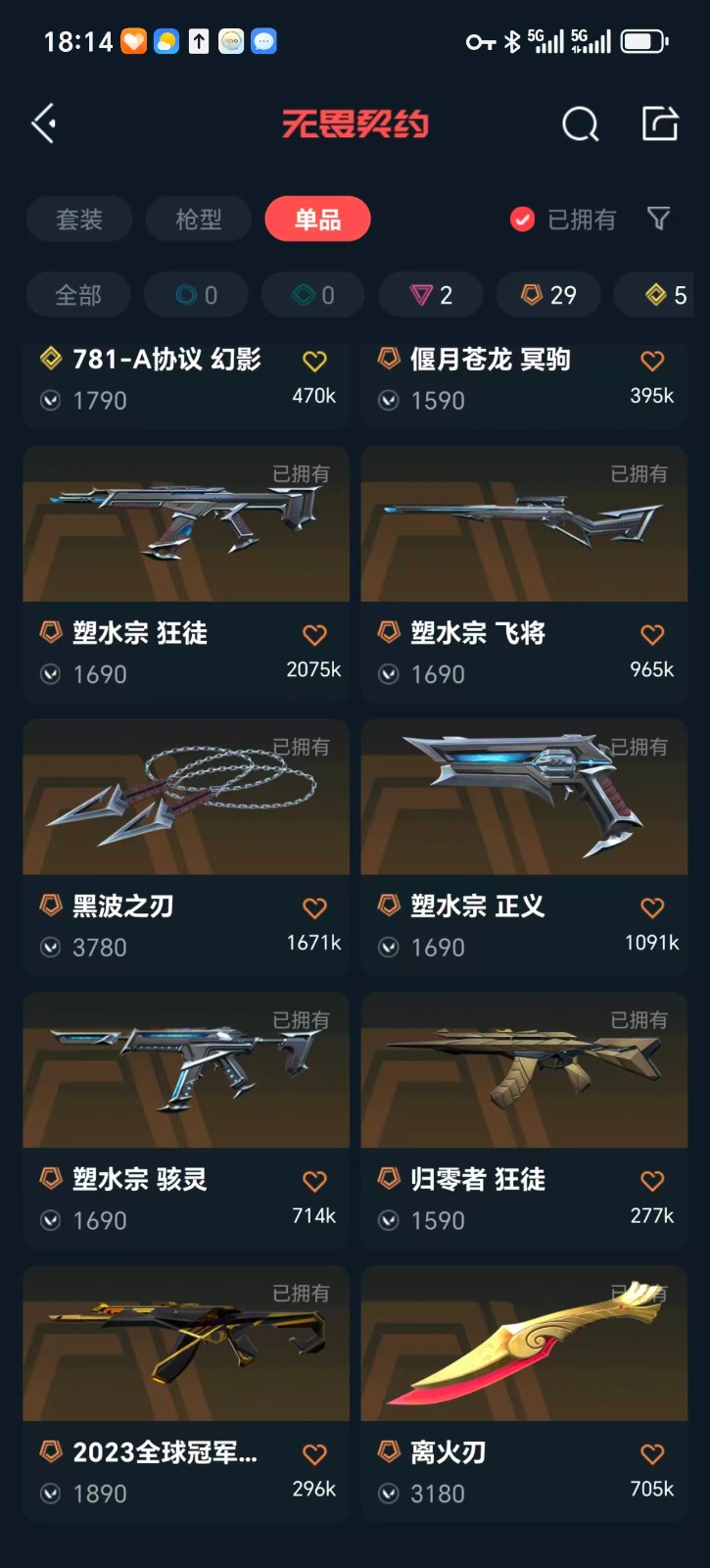Switch to the 套装 tab

coord(79,219)
